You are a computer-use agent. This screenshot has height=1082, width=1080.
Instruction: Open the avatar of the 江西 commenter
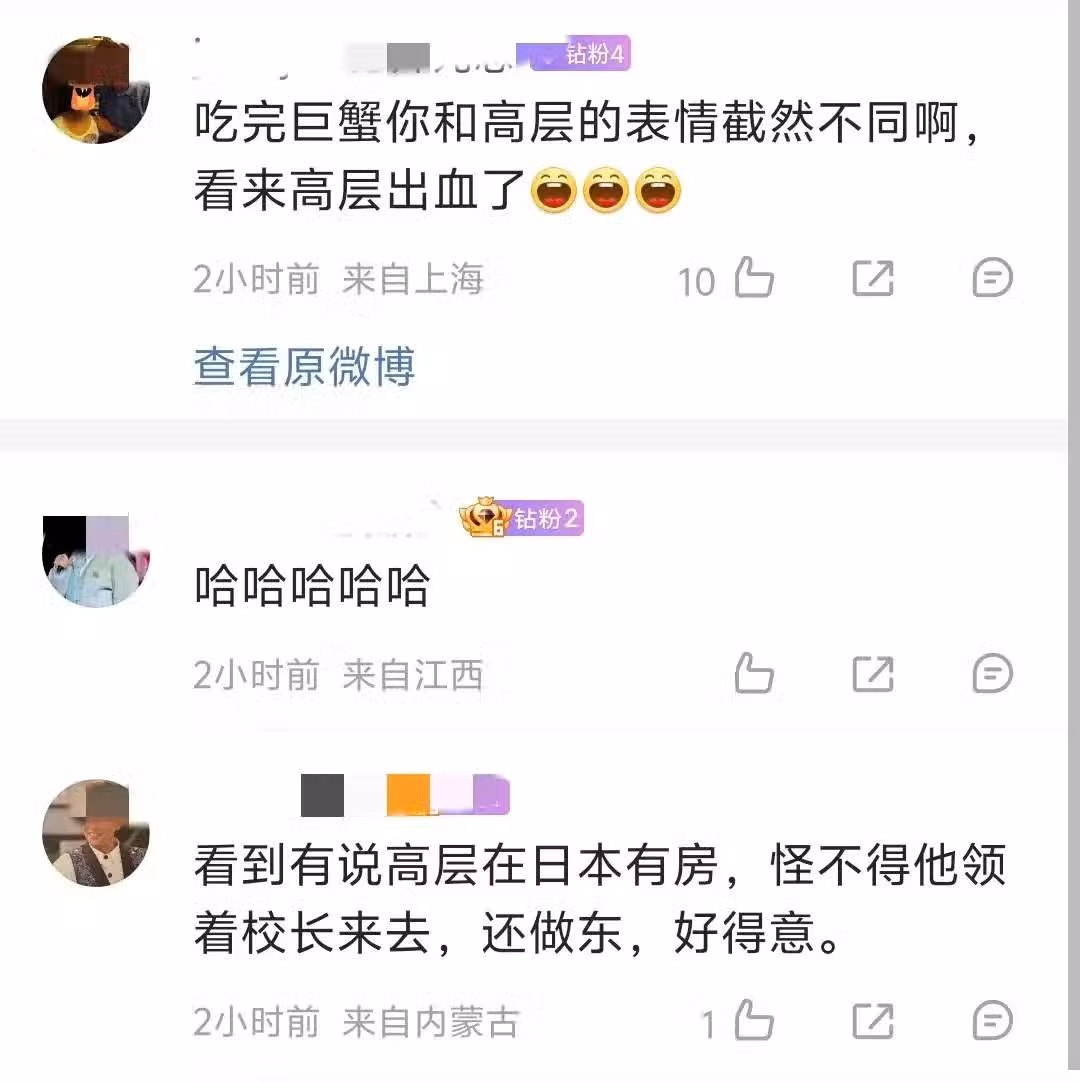point(96,560)
